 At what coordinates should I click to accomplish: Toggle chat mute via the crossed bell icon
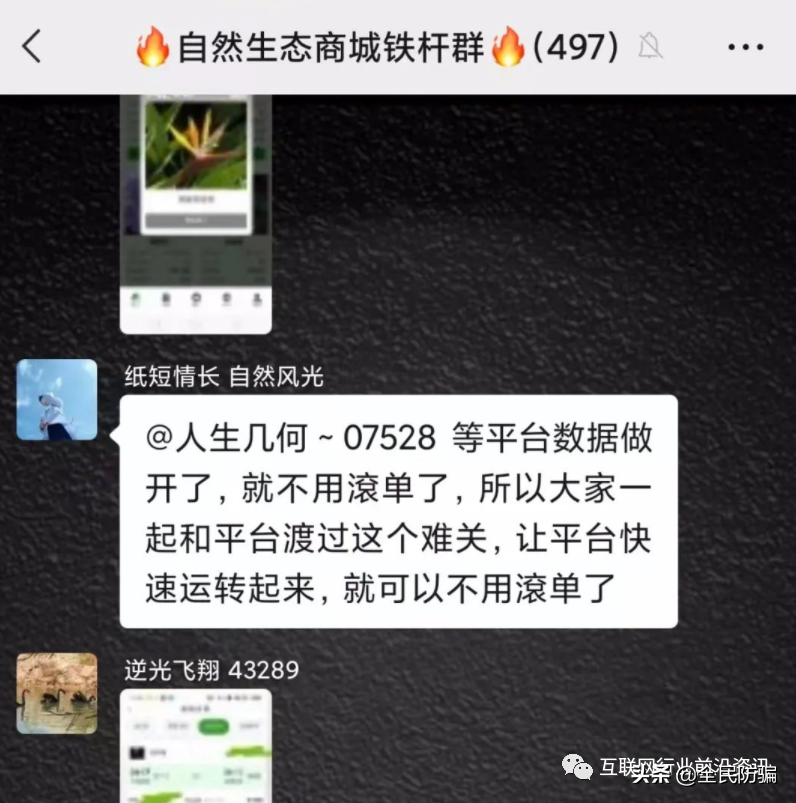tap(649, 46)
